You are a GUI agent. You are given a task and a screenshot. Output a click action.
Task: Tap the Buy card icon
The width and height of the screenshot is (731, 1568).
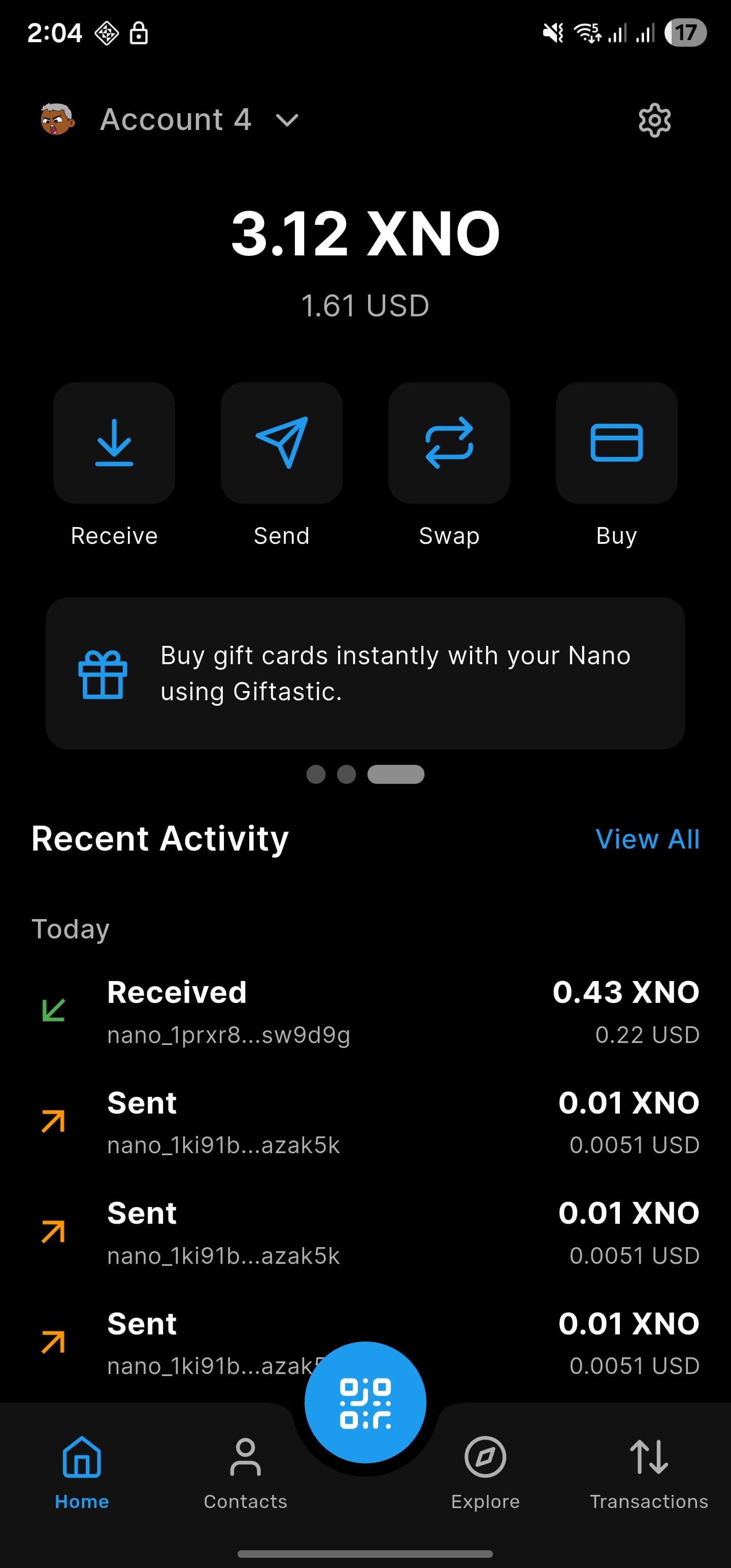pos(617,445)
